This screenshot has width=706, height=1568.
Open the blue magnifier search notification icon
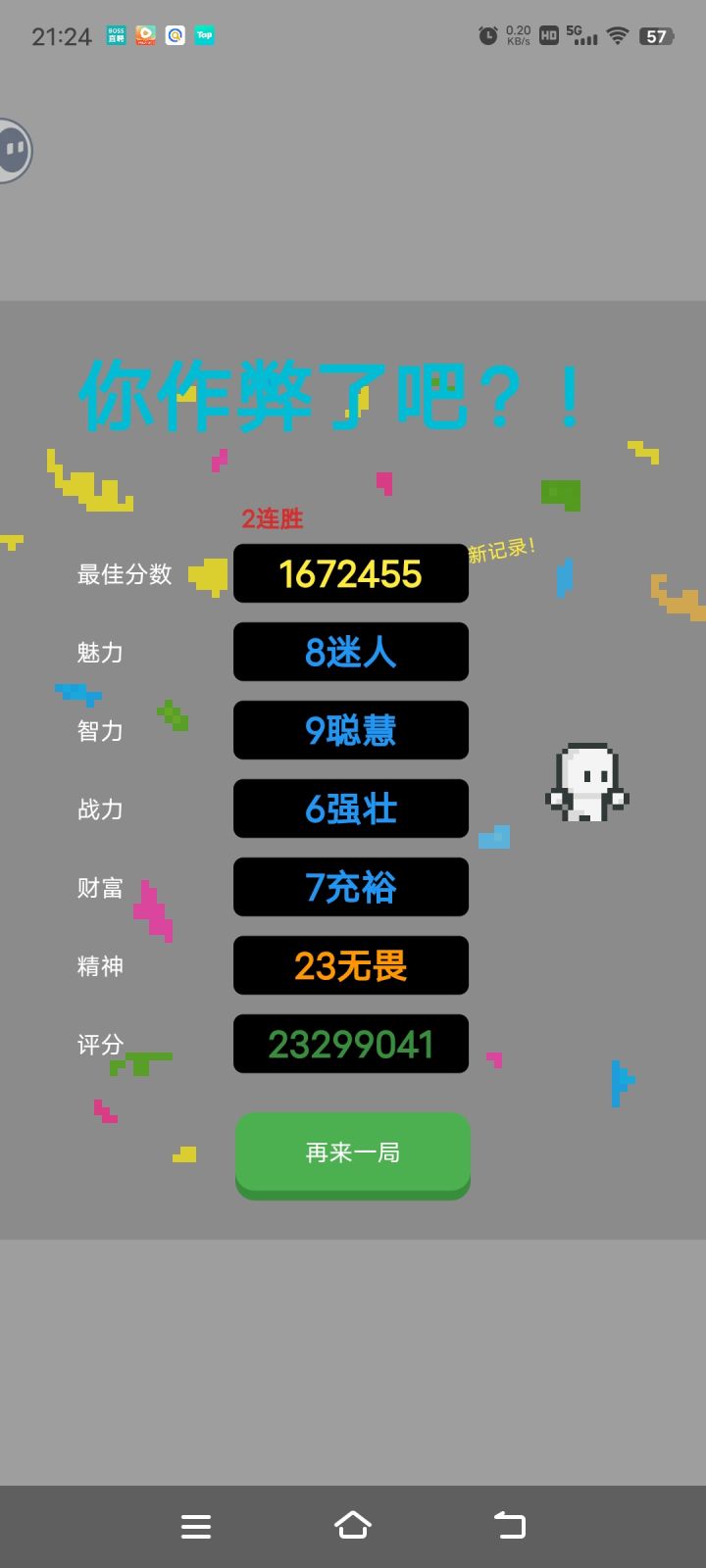175,35
